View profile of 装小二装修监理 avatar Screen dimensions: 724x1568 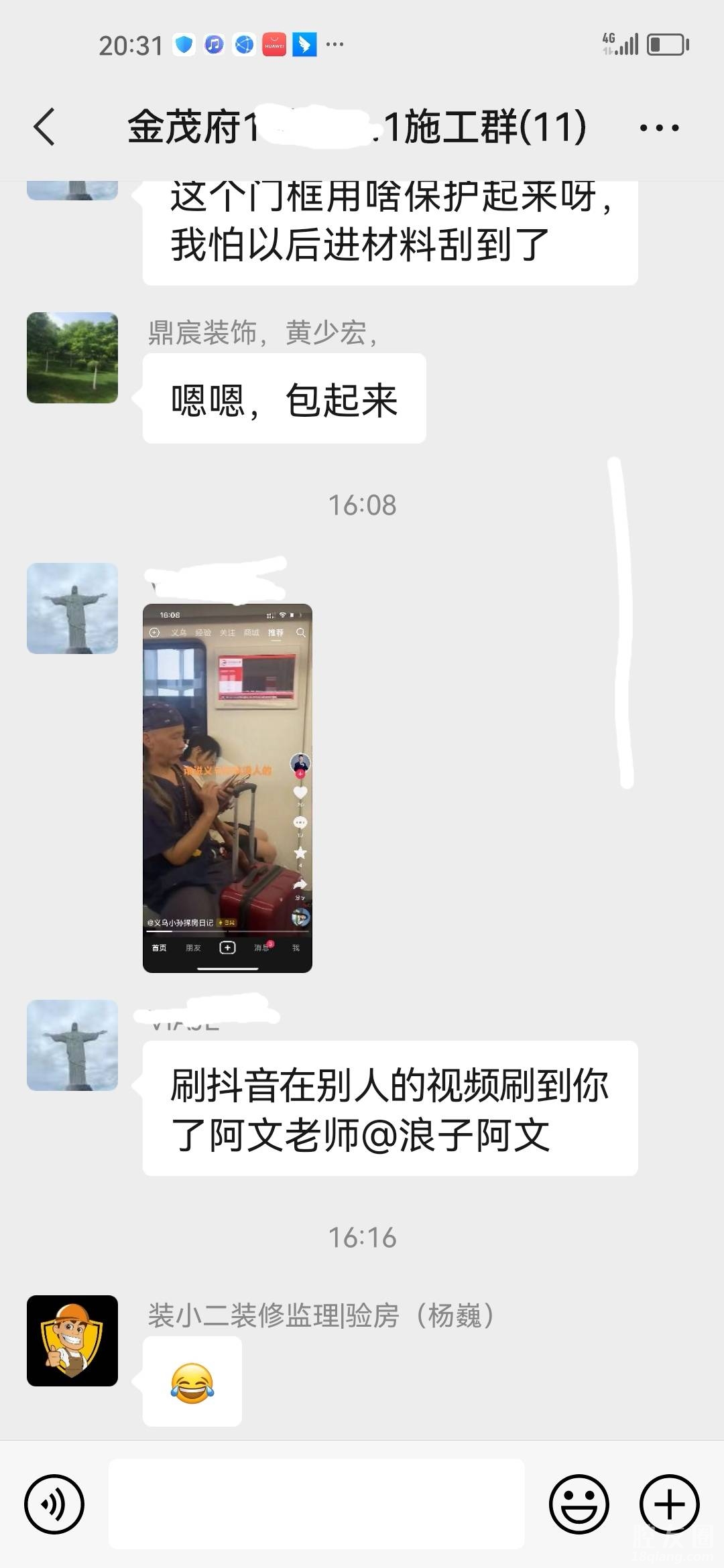pos(72,1341)
